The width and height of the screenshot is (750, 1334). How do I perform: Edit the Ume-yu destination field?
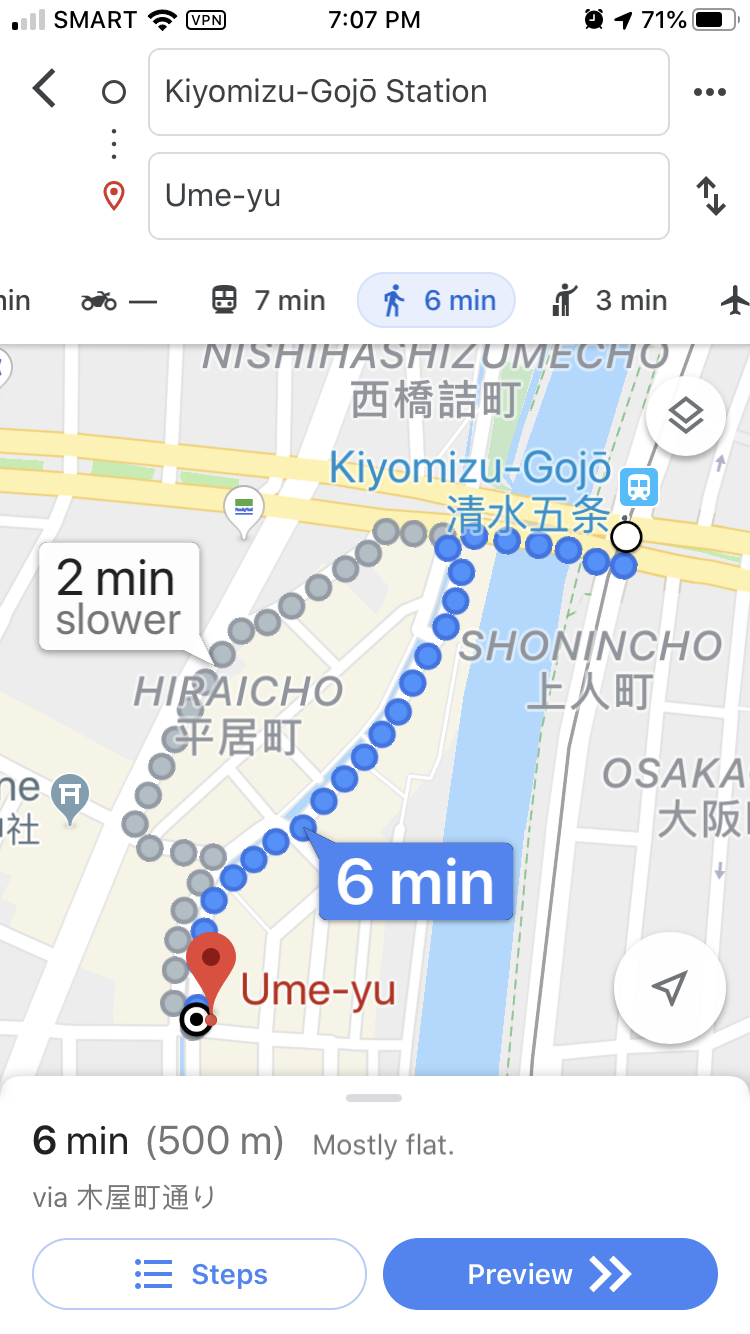coord(408,196)
